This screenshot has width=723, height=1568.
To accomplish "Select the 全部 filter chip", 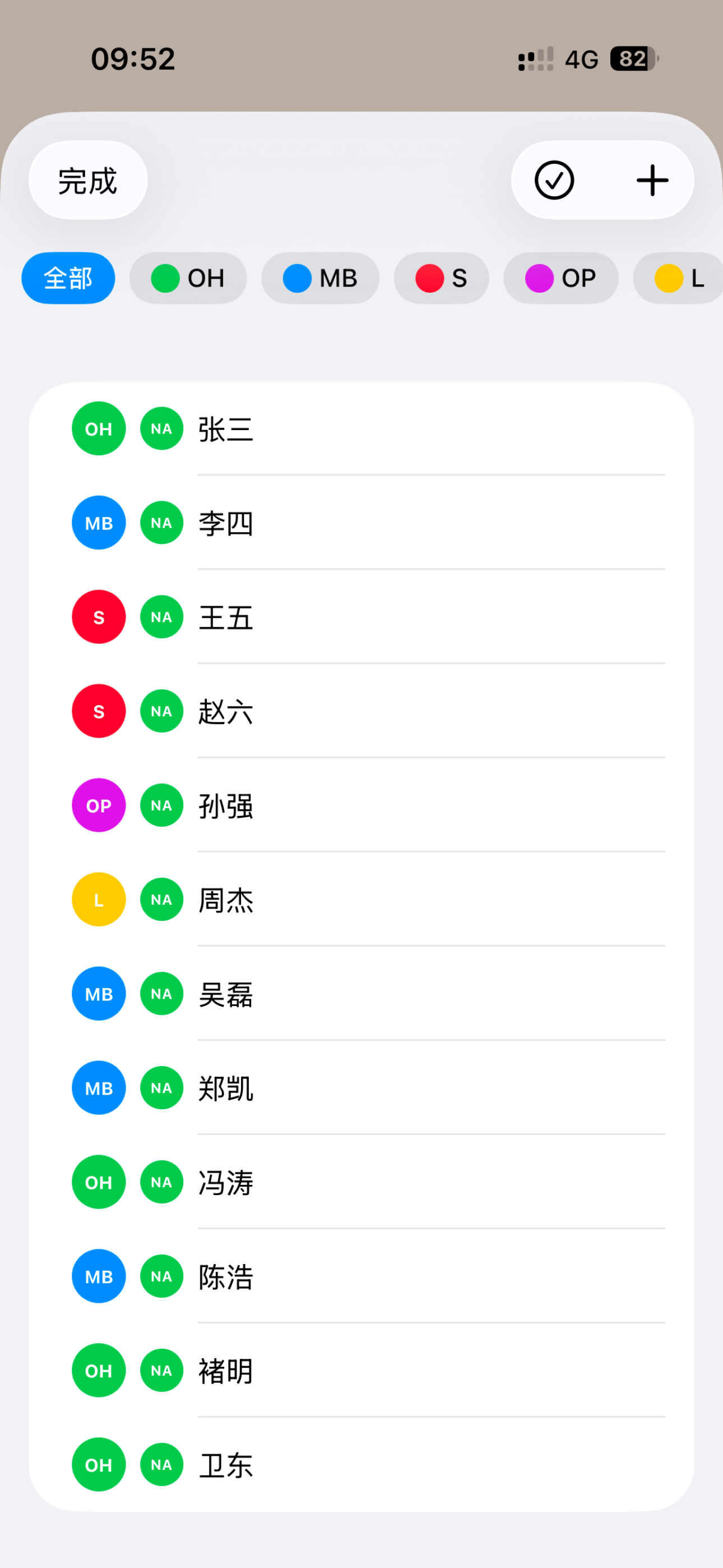I will click(68, 278).
